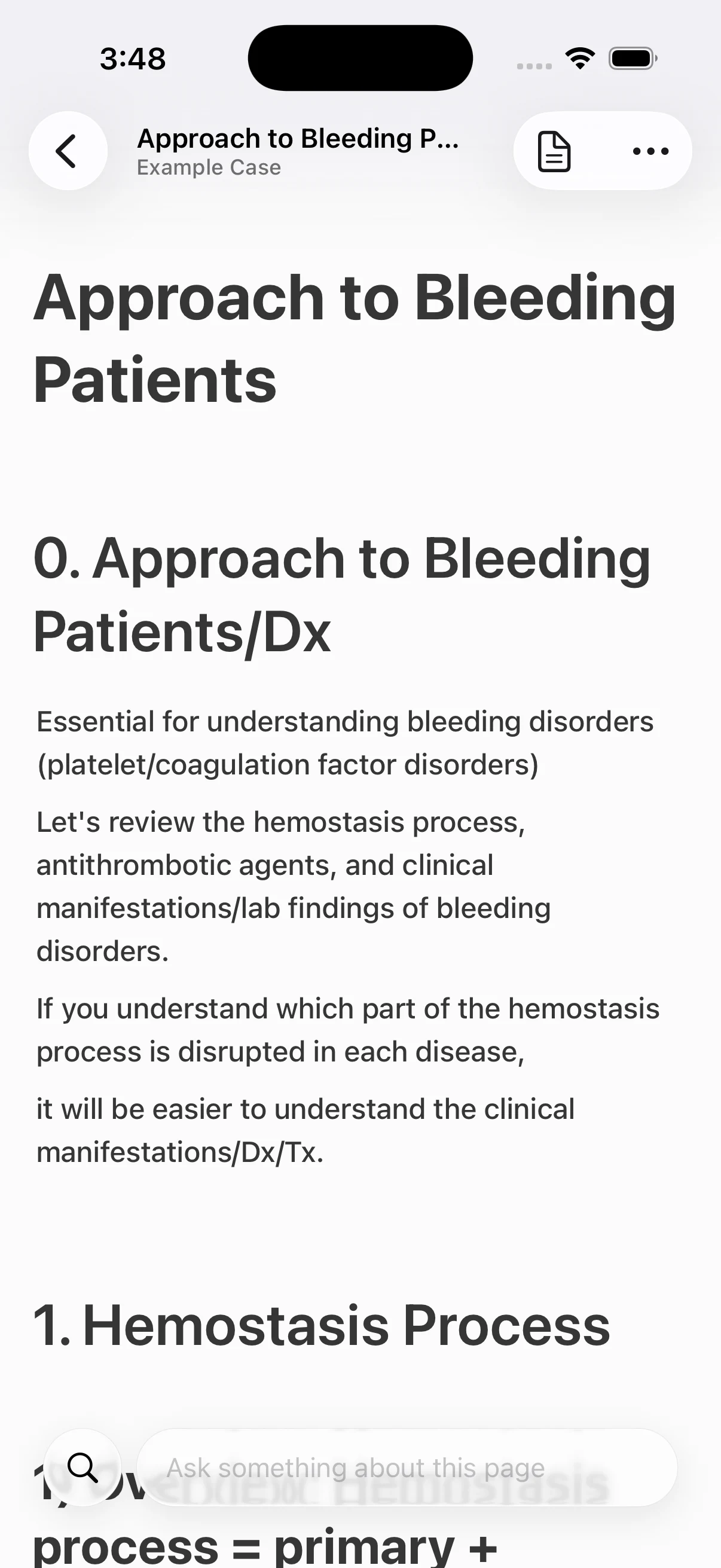Open the document icon in the top bar

point(554,151)
